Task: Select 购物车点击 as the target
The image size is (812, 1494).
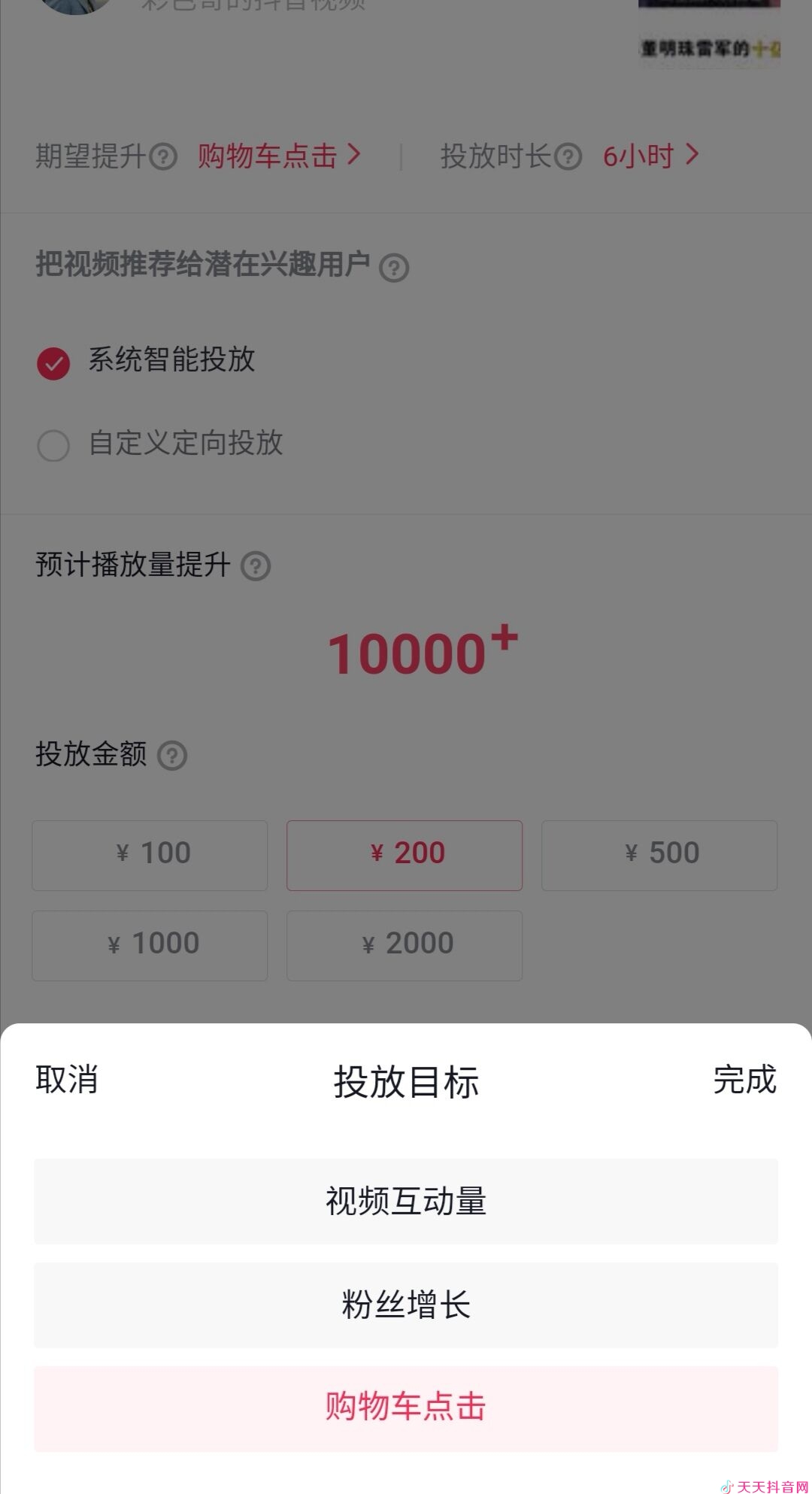Action: 406,1408
